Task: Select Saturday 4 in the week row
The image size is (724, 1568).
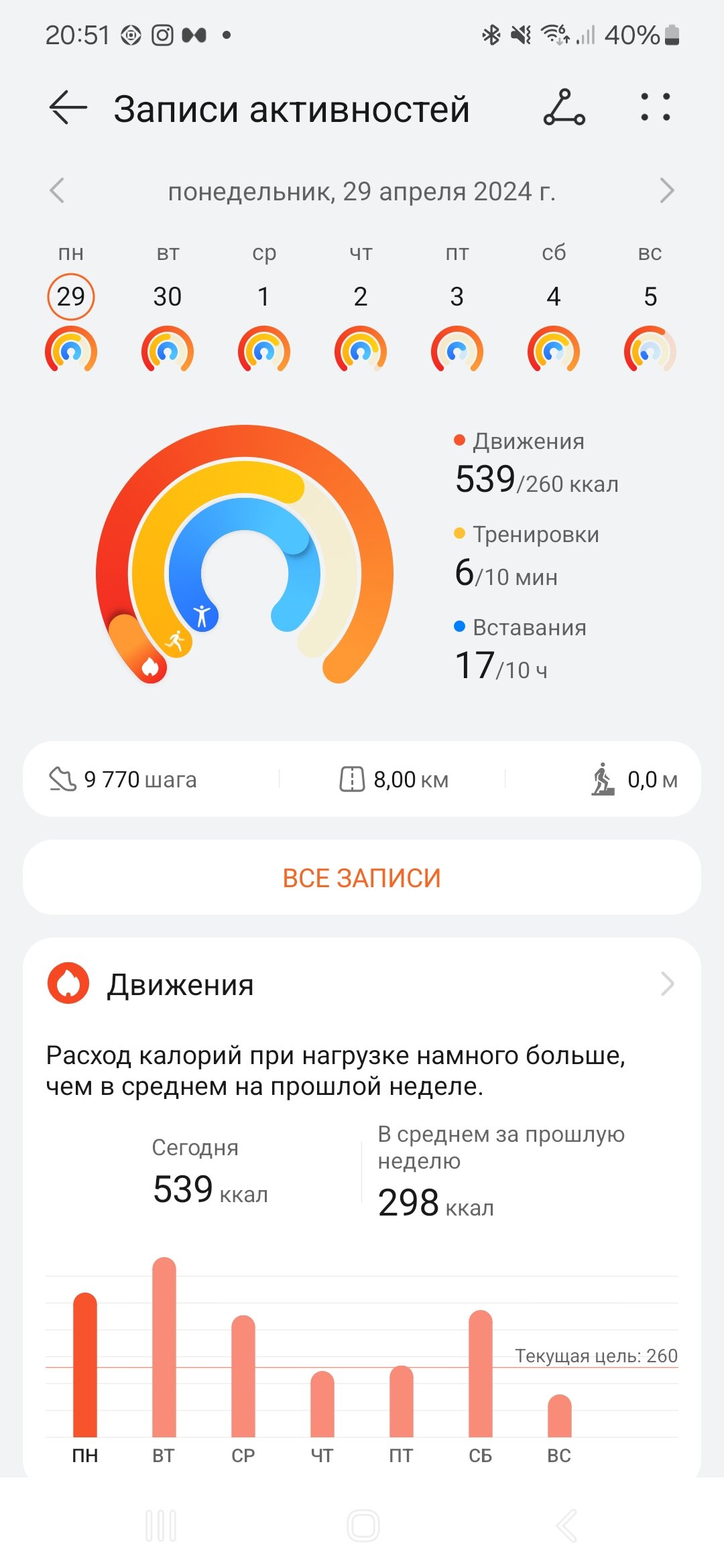Action: [x=554, y=312]
